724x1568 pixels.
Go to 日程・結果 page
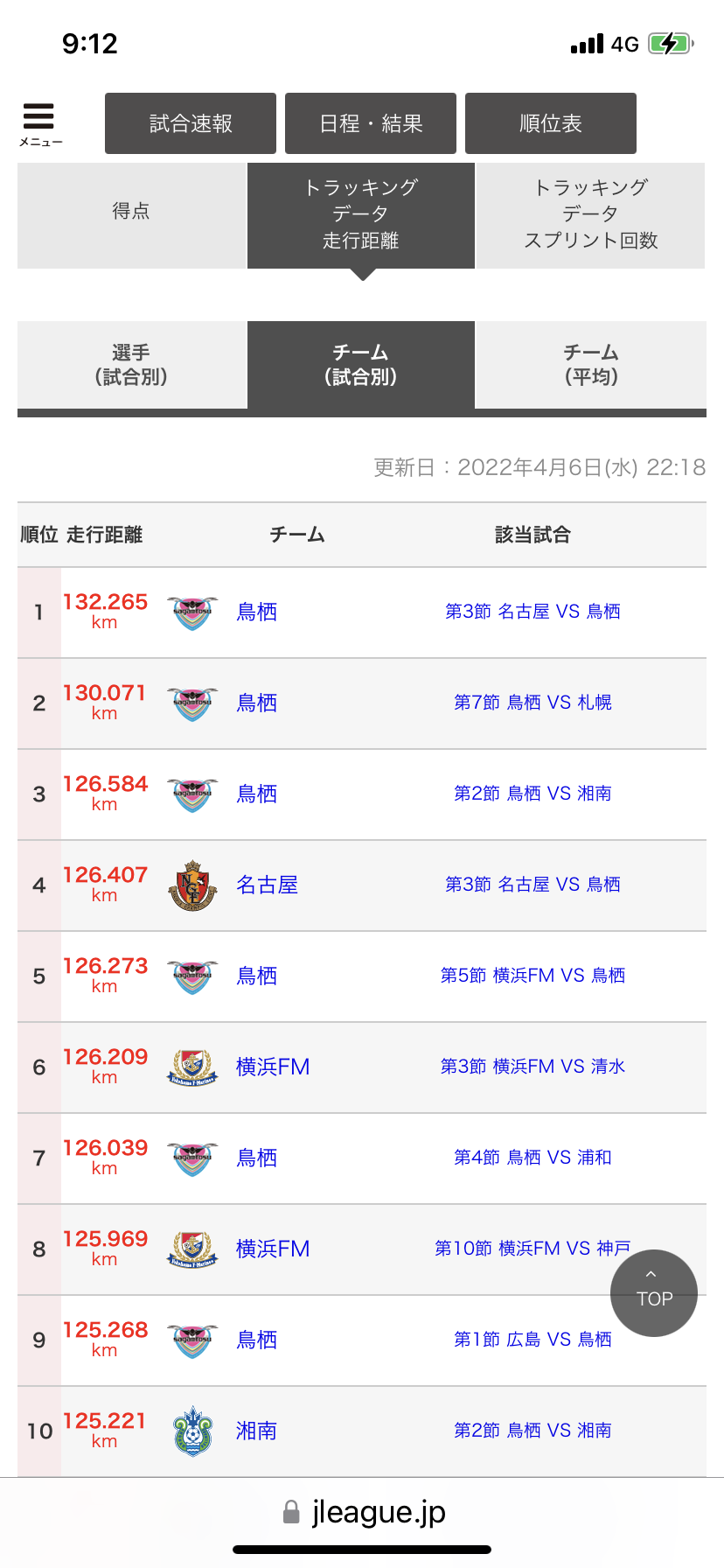(x=371, y=123)
